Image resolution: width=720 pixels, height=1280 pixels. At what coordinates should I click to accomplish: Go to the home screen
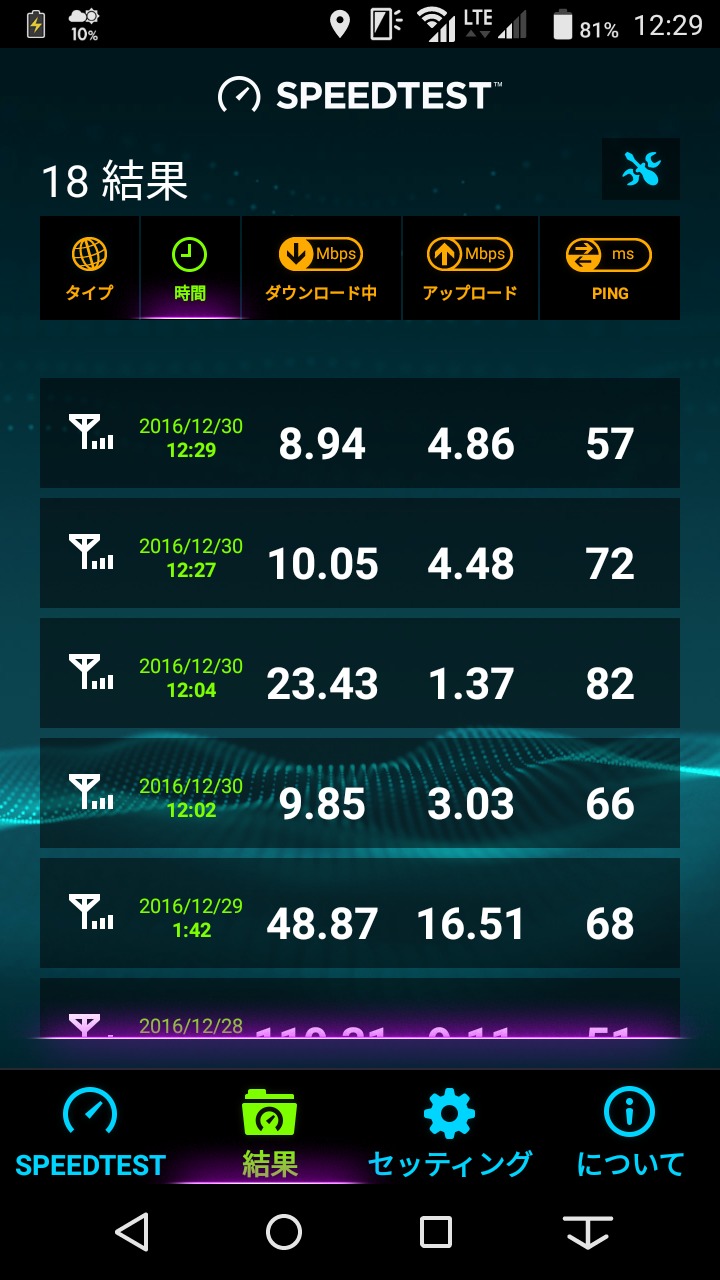click(284, 1232)
